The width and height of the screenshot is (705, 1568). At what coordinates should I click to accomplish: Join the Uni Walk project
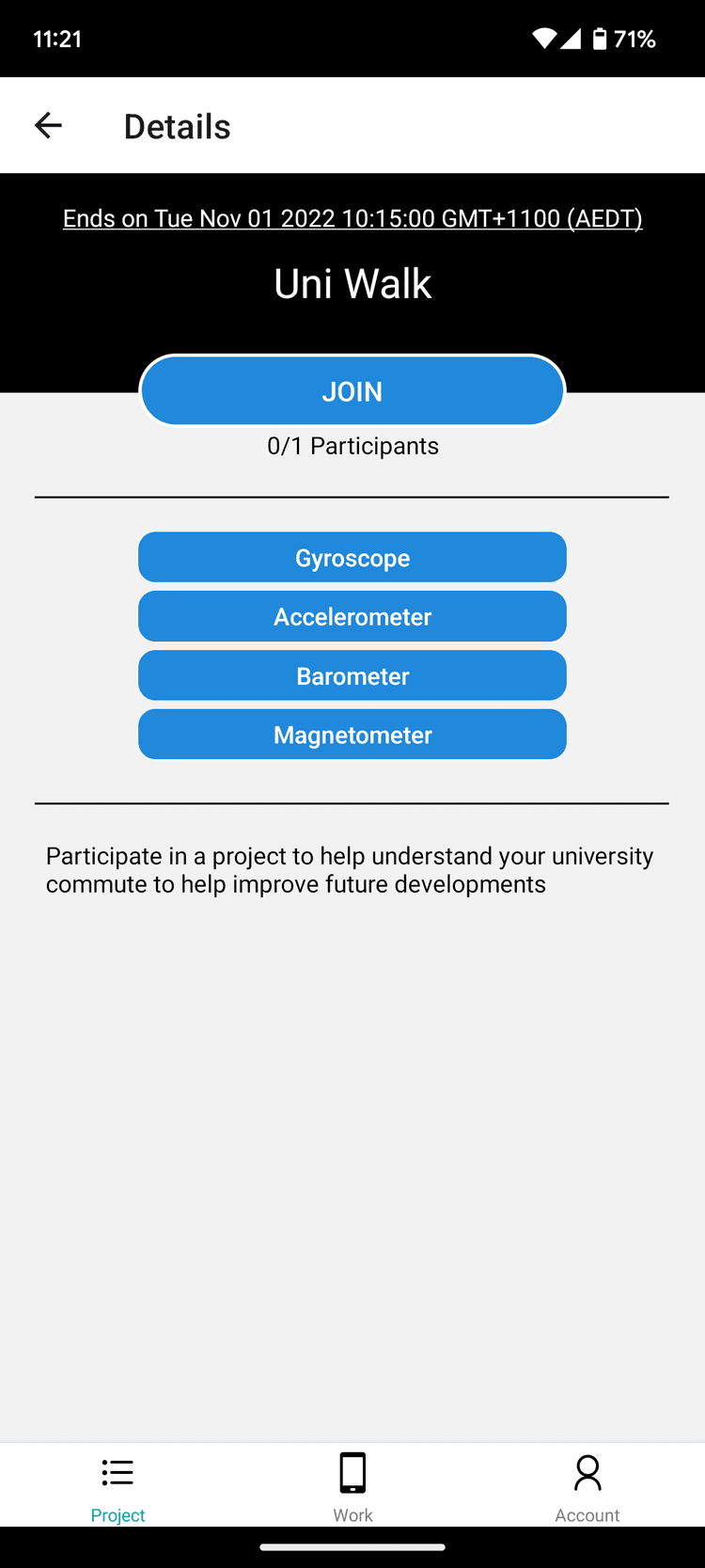click(352, 391)
